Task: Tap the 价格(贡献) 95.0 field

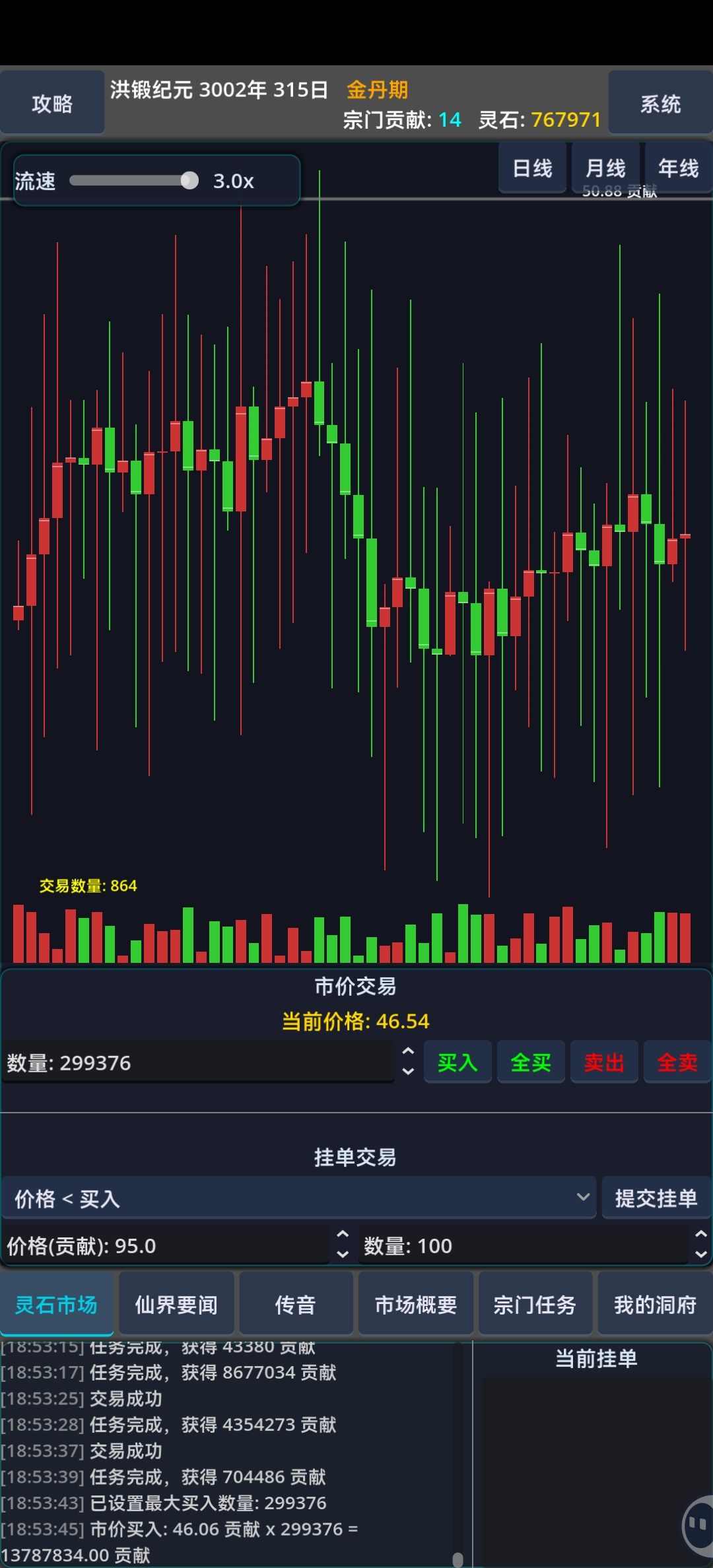Action: pyautogui.click(x=165, y=1245)
